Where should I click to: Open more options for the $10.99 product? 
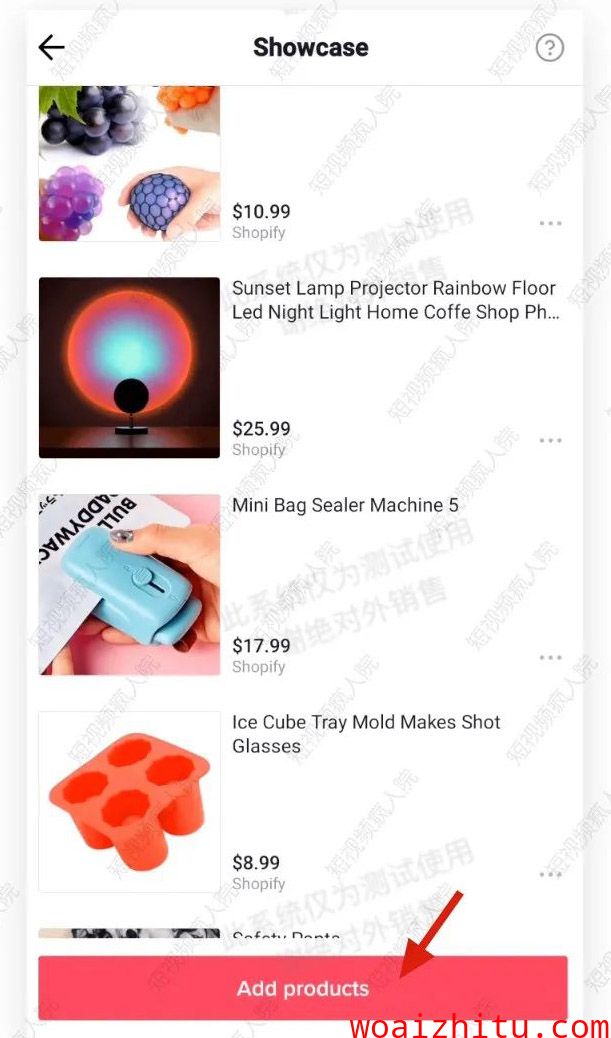point(550,223)
